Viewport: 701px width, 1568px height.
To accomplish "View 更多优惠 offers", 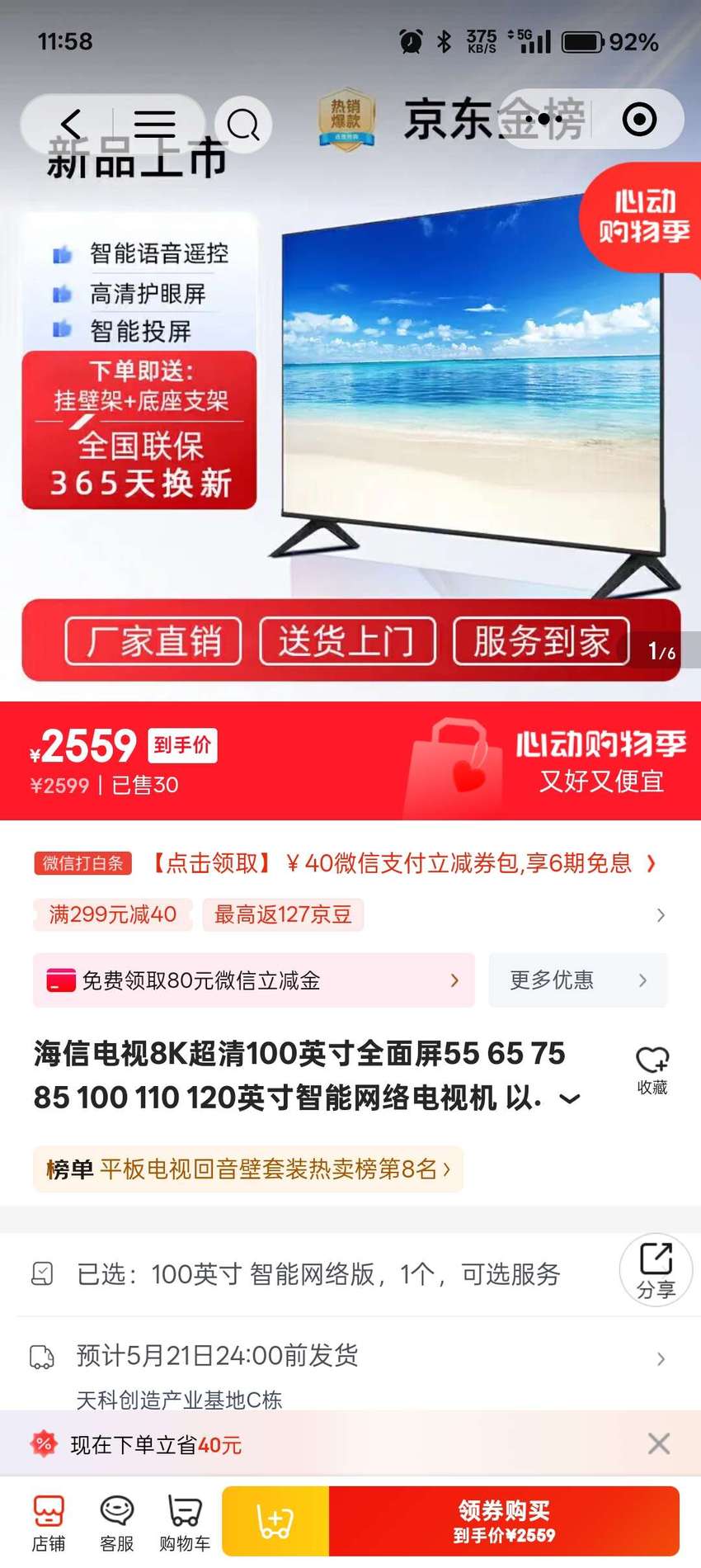I will (578, 980).
